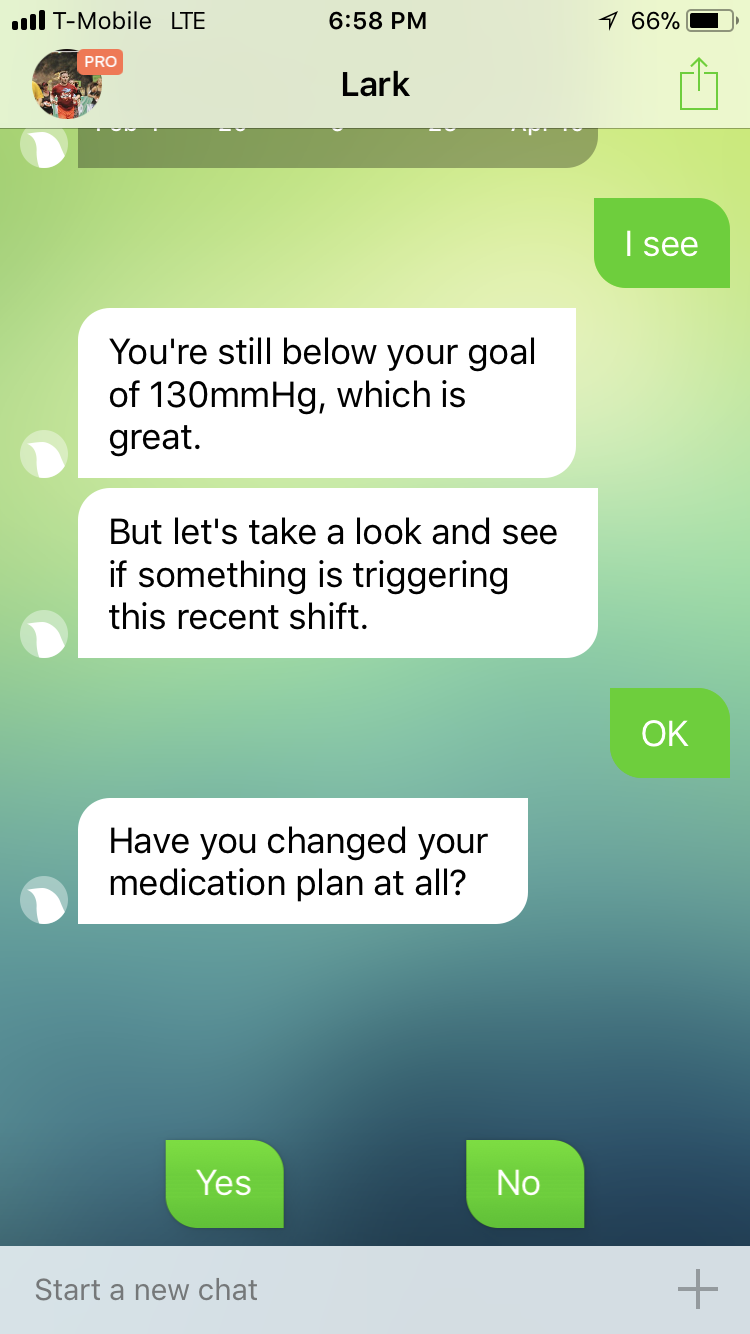Open the profile picture with PRO badge
Screen dimensions: 750x1334
pyautogui.click(x=67, y=84)
